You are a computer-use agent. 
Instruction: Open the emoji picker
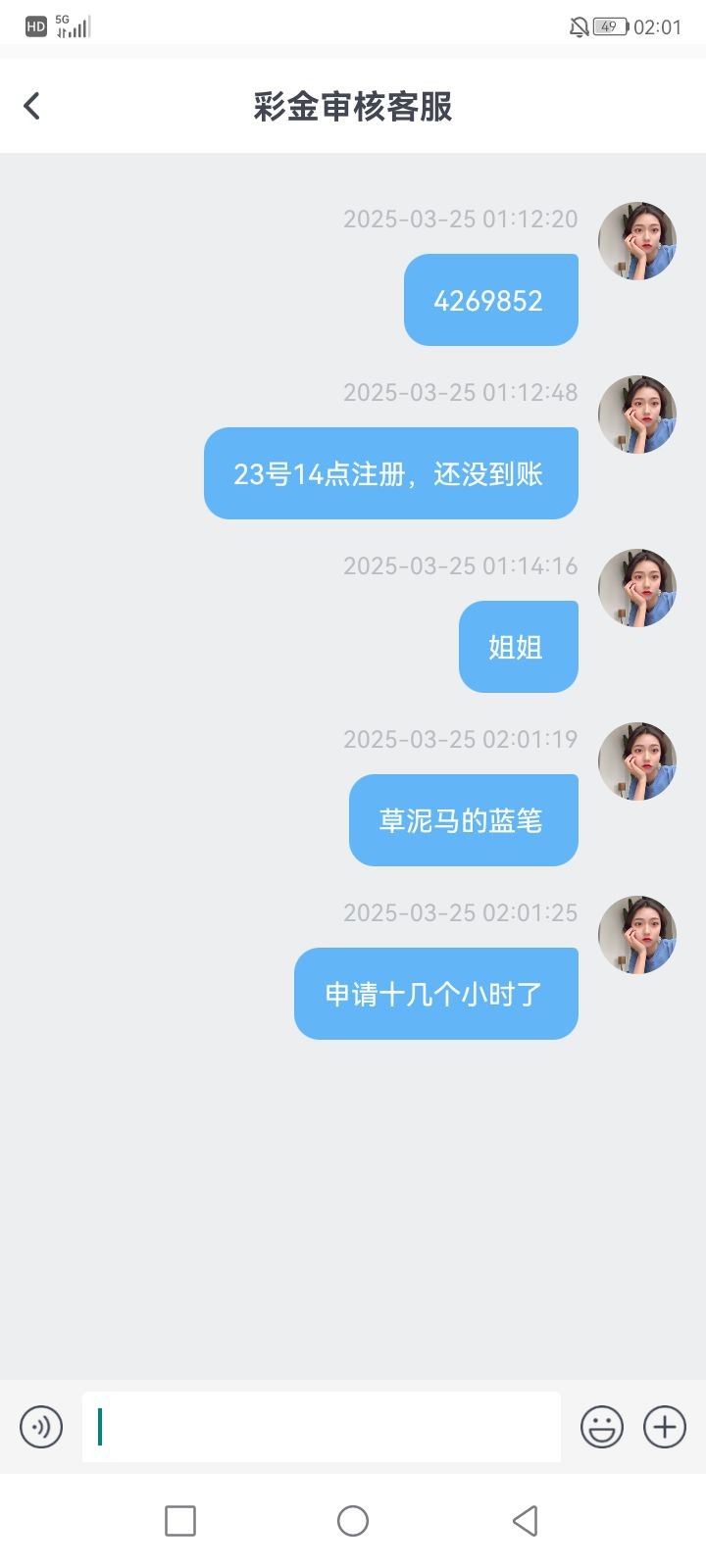click(601, 1427)
